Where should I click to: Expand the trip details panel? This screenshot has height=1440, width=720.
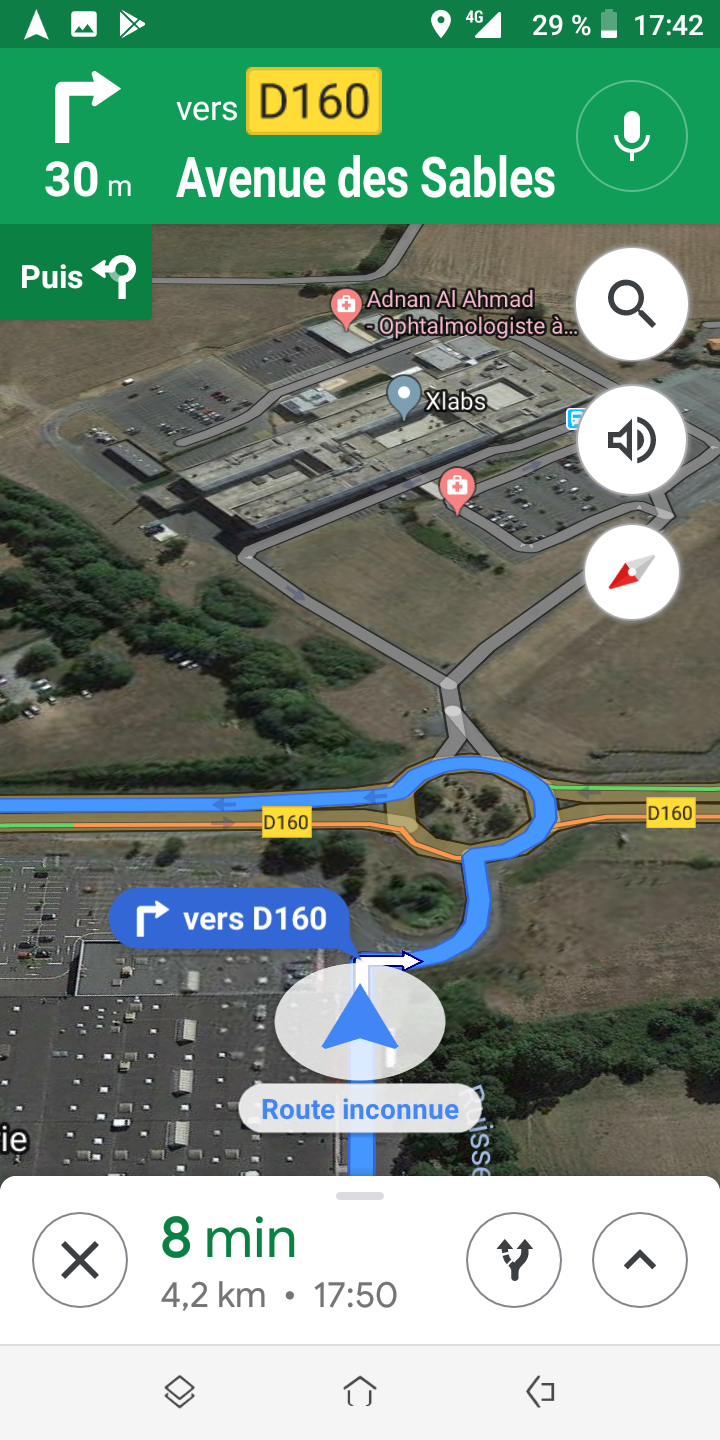(639, 1261)
